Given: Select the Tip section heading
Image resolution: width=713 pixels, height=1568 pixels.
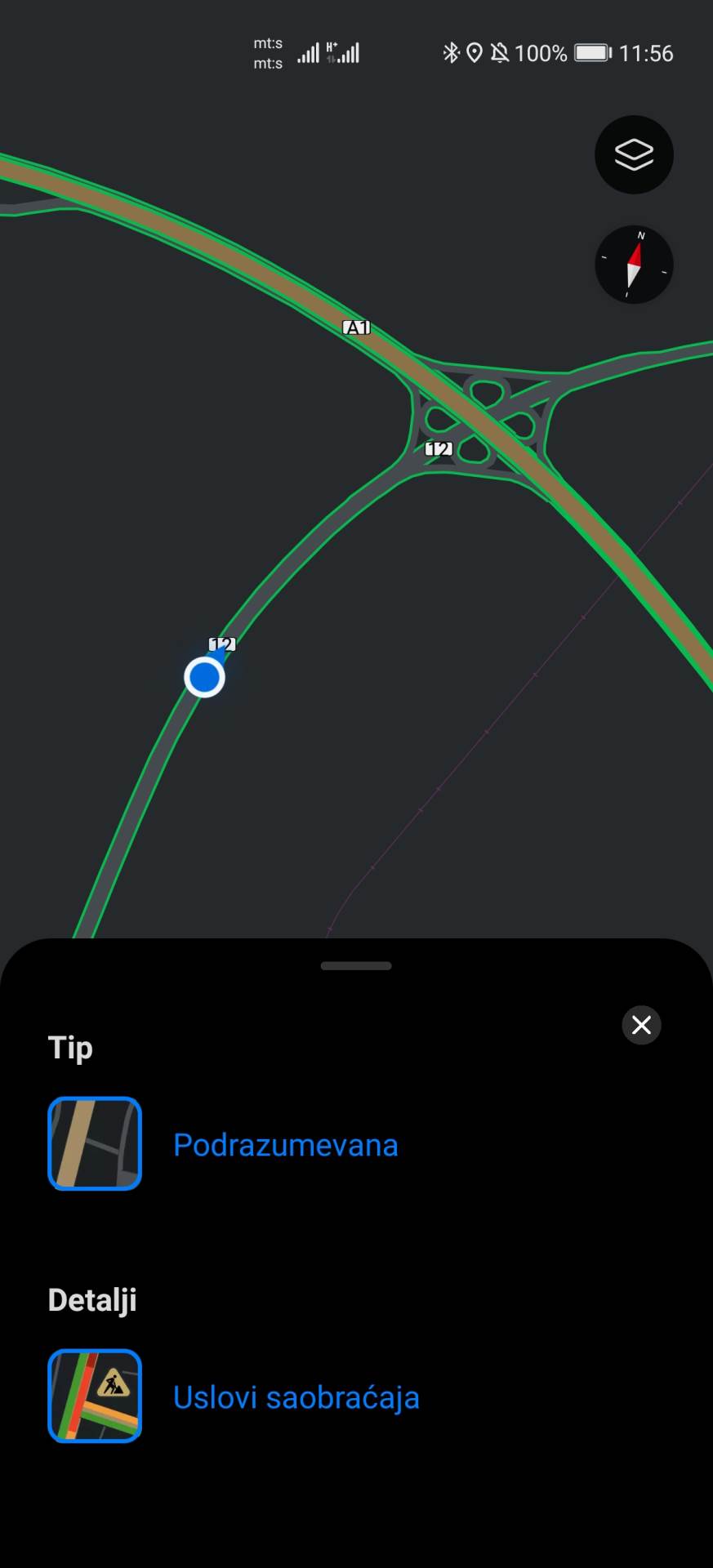Looking at the screenshot, I should click(70, 1048).
